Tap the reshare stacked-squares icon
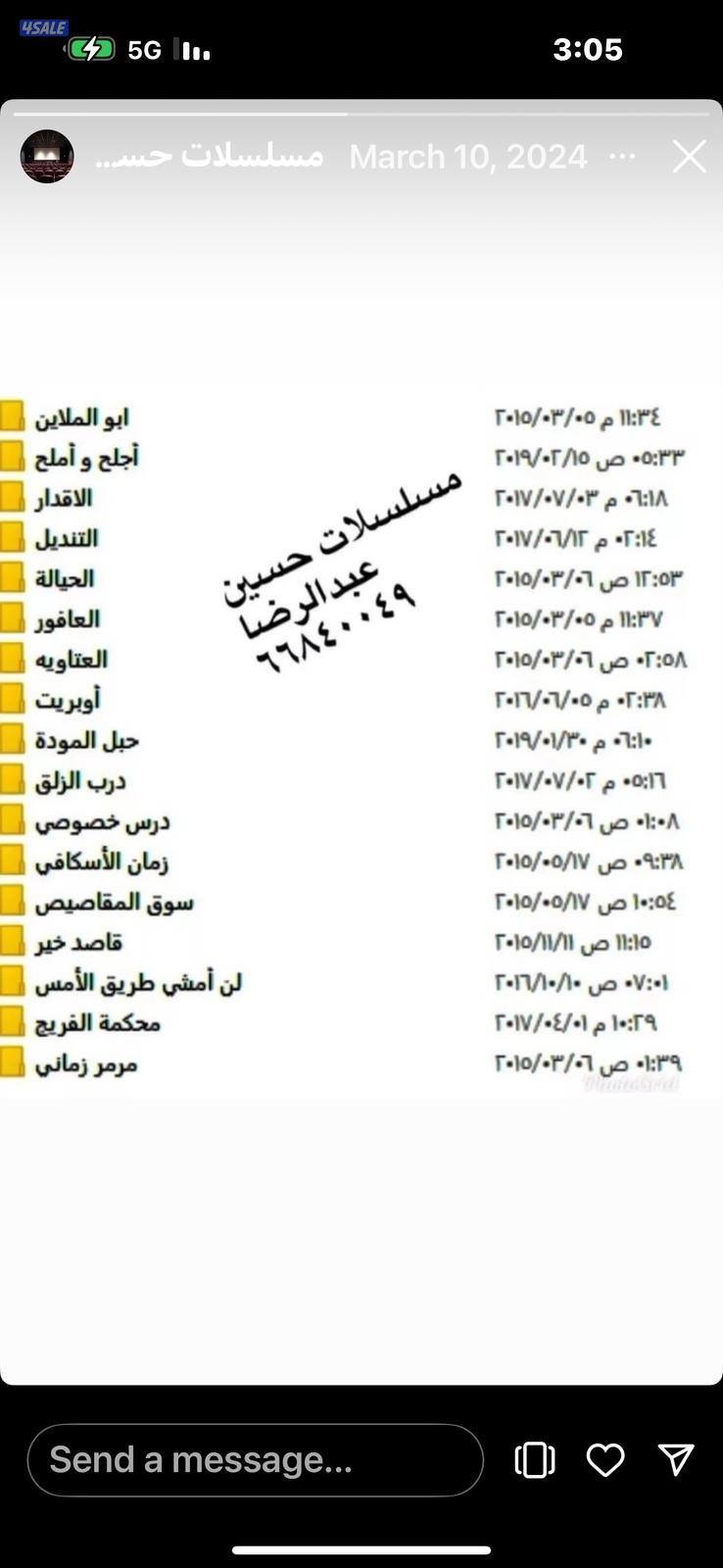Screen dimensions: 723x1568 coord(534,1459)
